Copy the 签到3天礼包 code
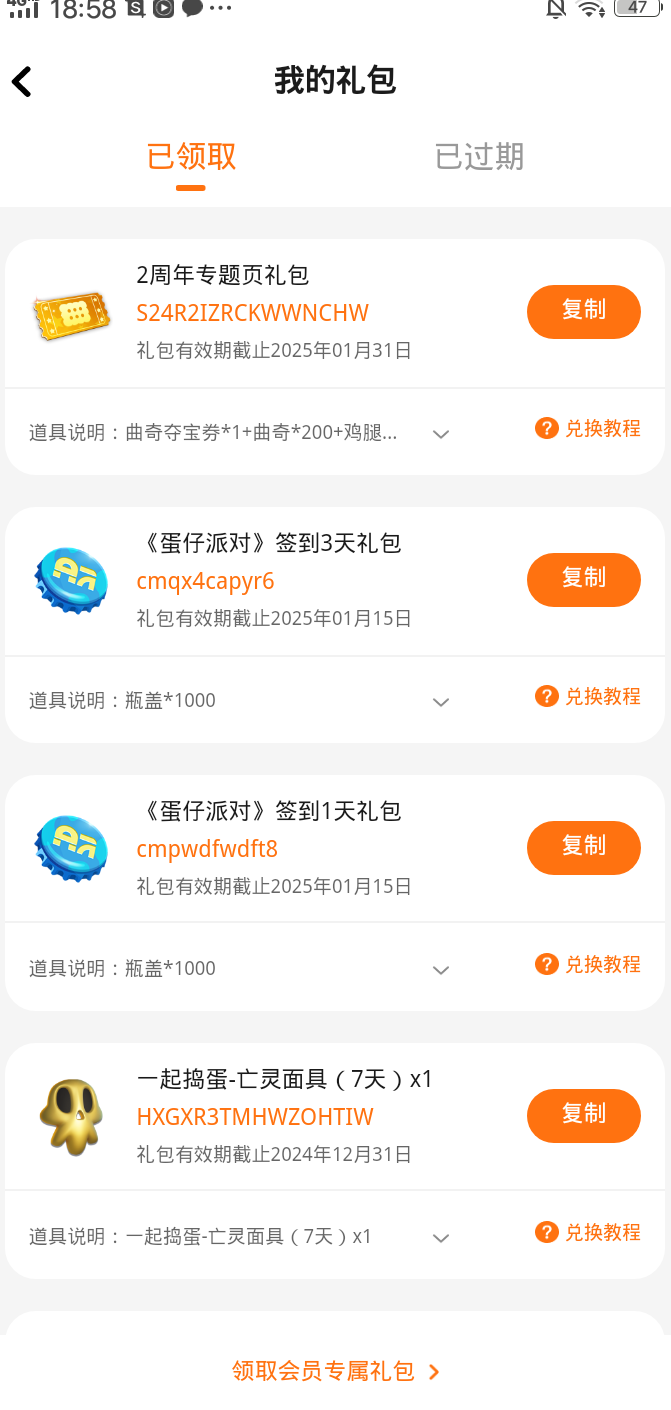This screenshot has height=1410, width=671. point(583,579)
